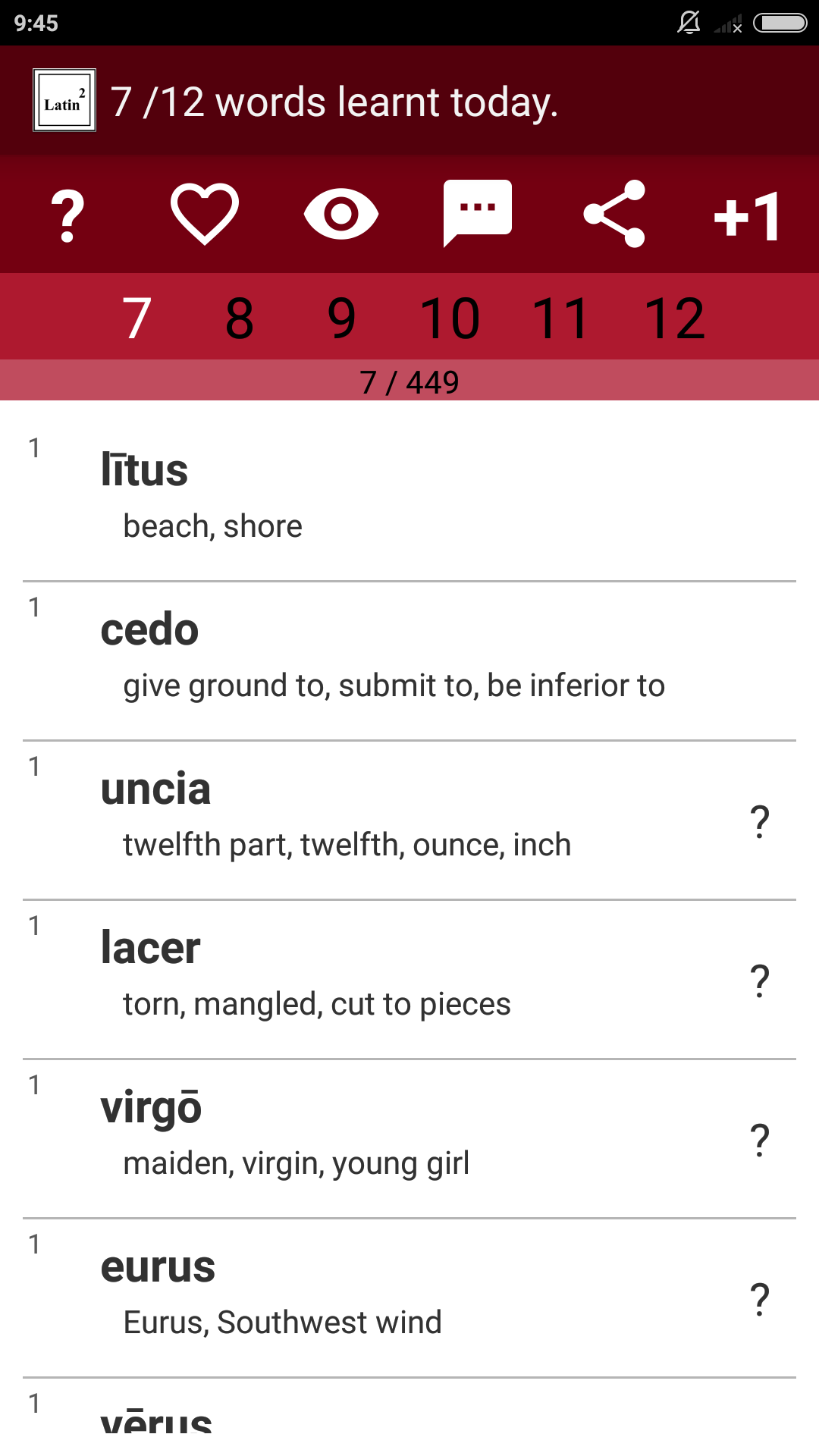Screen dimensions: 819x1456
Task: Mark current words as favorite with heart icon
Action: point(204,215)
